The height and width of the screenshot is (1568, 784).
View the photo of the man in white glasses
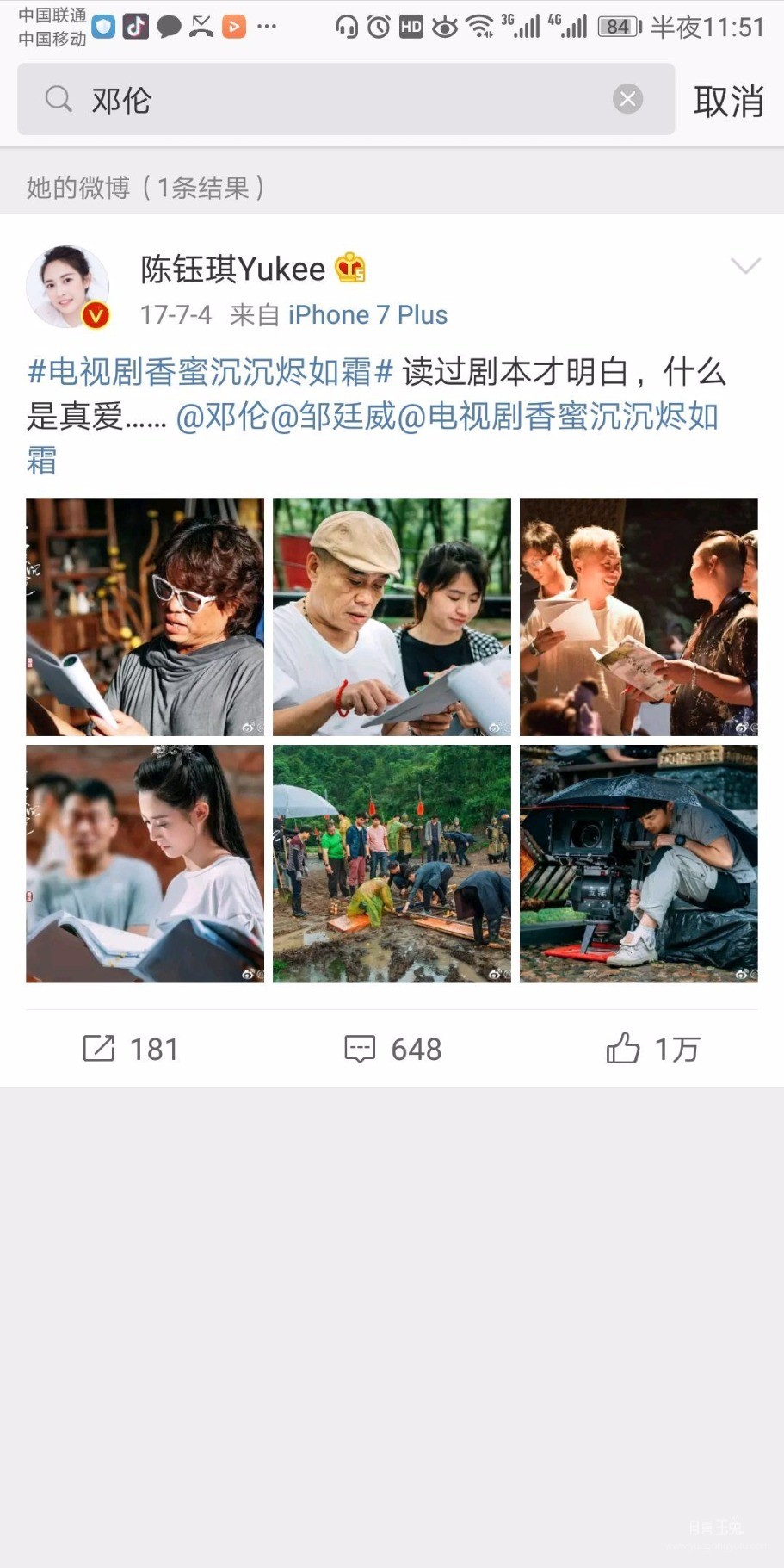[x=145, y=617]
